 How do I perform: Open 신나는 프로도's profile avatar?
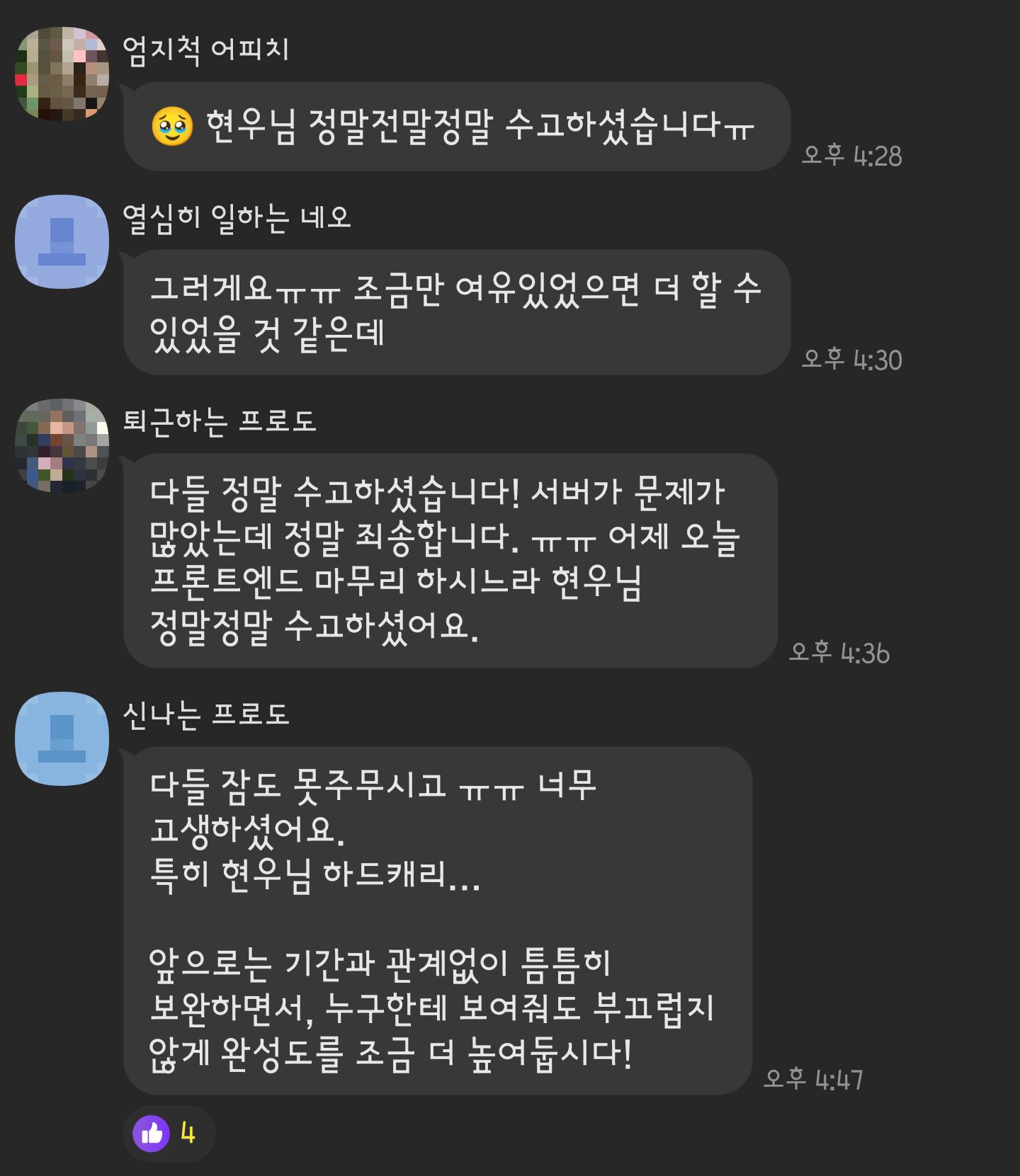(x=62, y=738)
